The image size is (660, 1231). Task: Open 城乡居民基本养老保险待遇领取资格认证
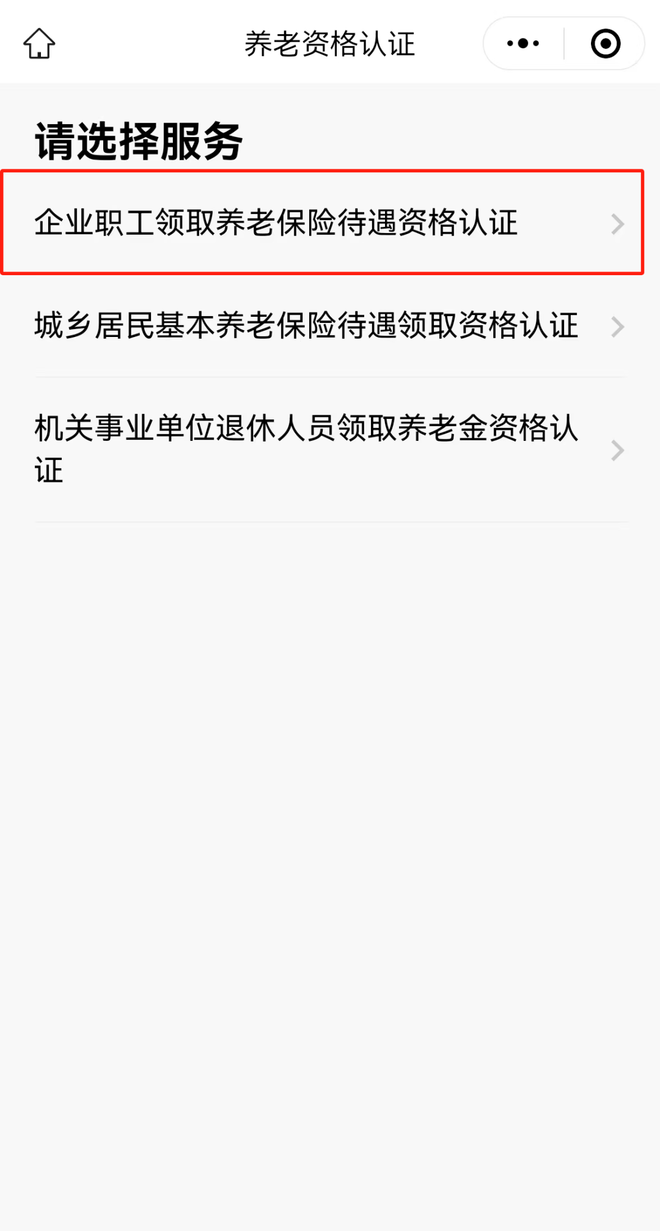click(x=330, y=326)
